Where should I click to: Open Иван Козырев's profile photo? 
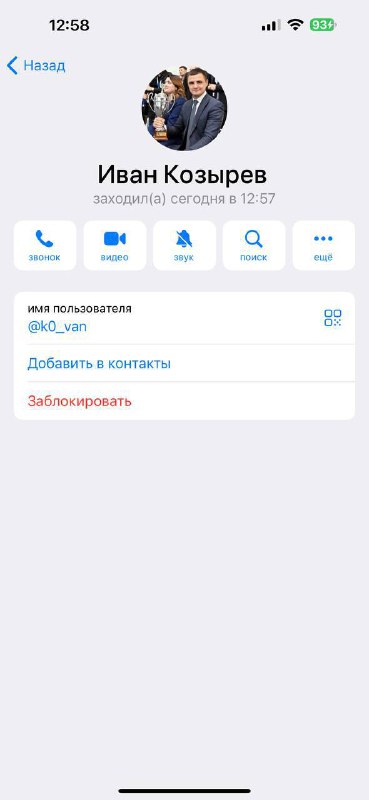184,108
